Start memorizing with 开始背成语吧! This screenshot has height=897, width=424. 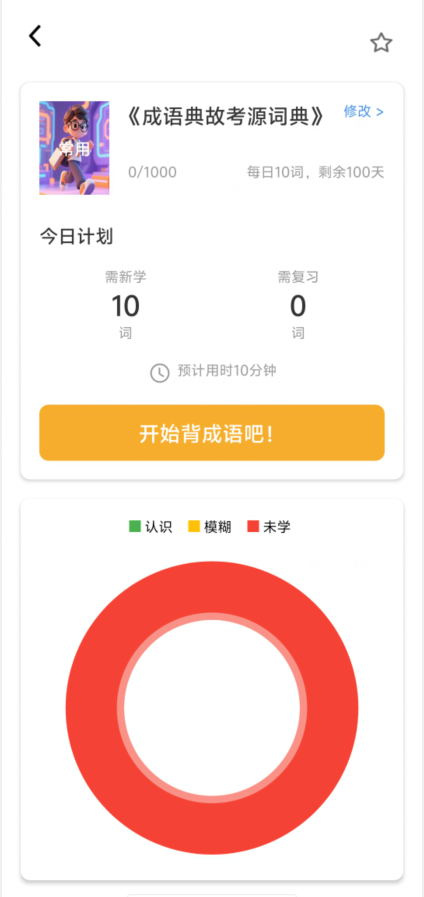click(x=212, y=433)
